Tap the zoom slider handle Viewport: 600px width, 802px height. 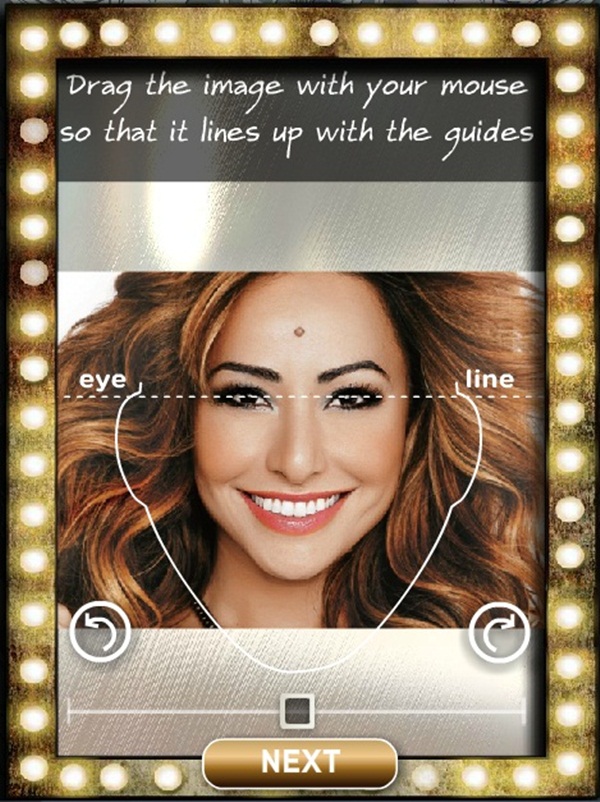pos(297,711)
